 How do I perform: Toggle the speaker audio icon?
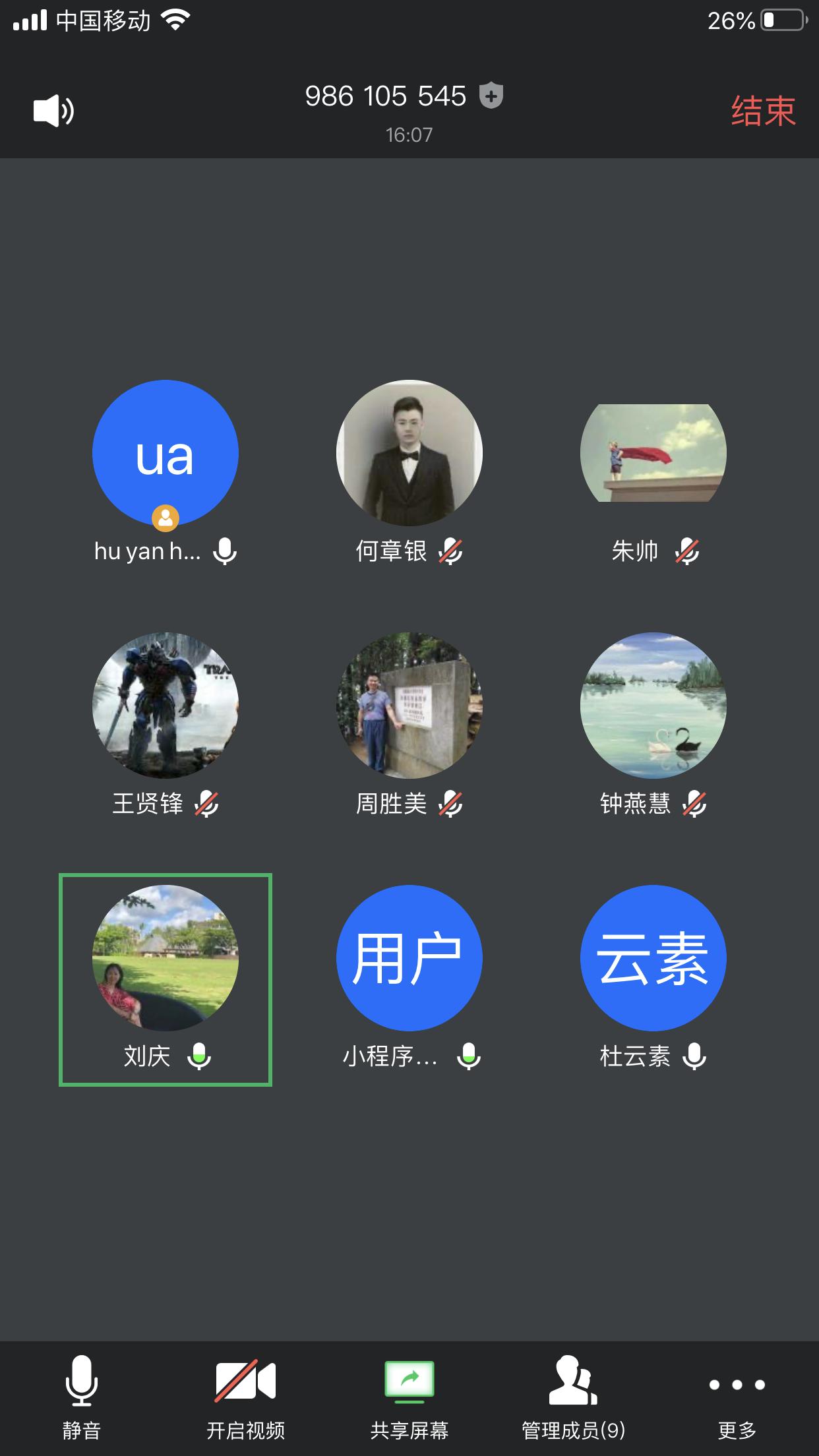(x=53, y=110)
